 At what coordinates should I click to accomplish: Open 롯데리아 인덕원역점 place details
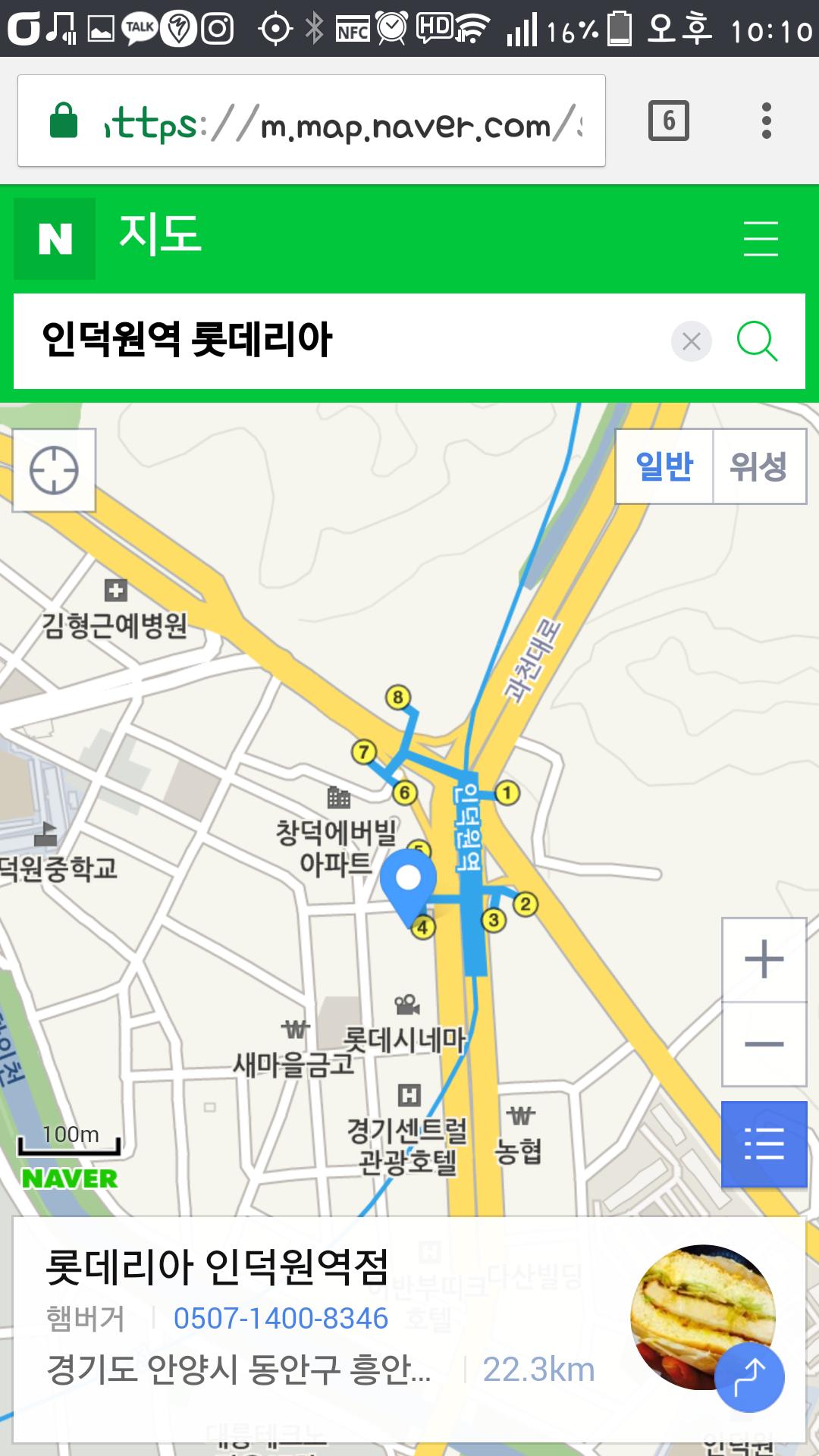click(x=218, y=1266)
